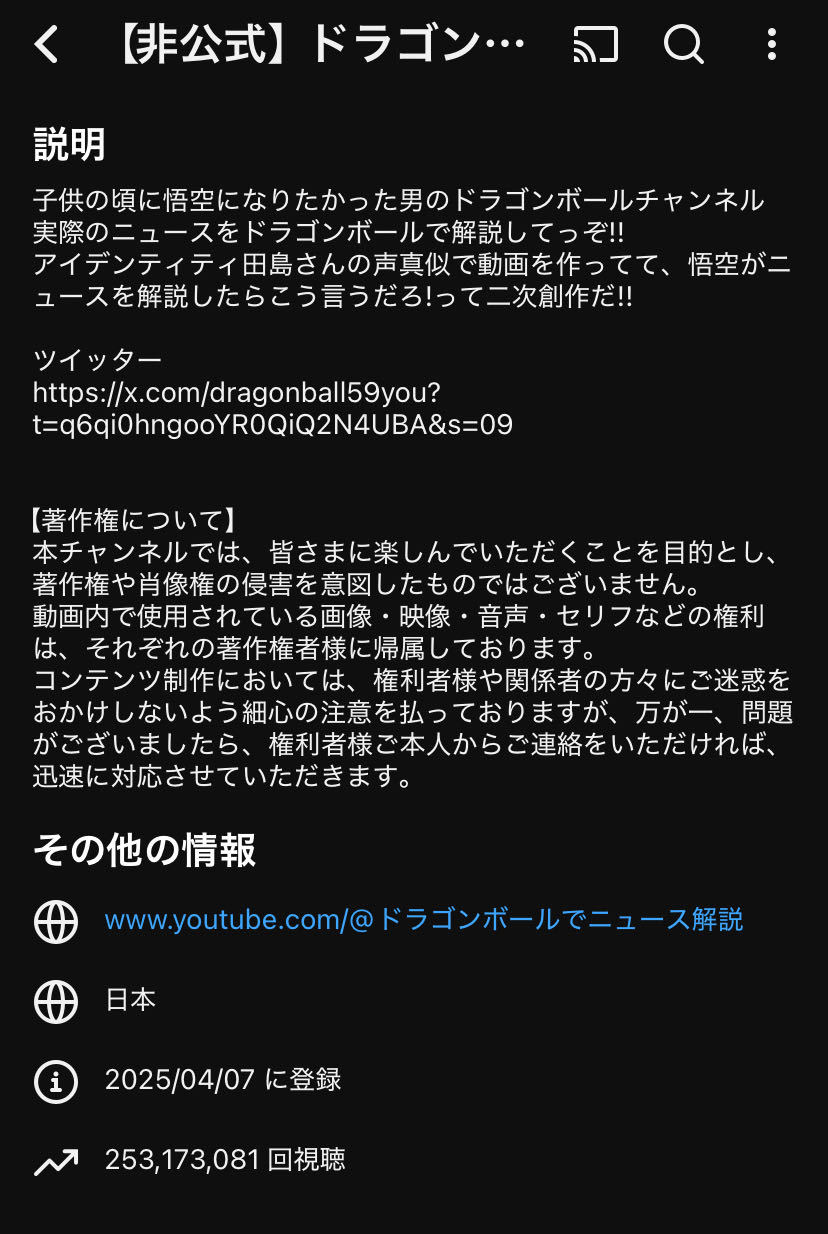Open the www.youtube.com channel link
Image resolution: width=828 pixels, height=1234 pixels.
point(424,920)
